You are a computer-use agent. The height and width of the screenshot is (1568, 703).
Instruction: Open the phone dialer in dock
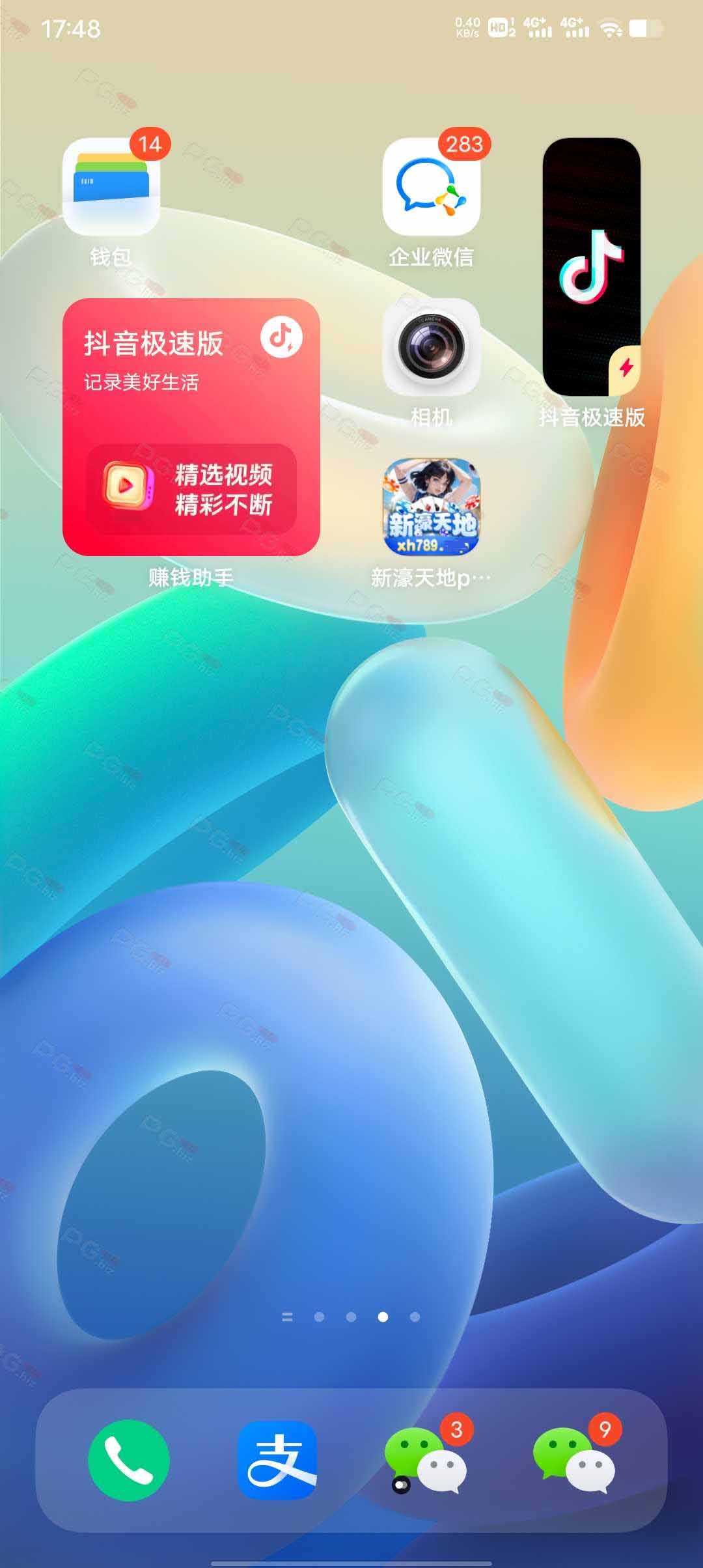(x=129, y=1460)
